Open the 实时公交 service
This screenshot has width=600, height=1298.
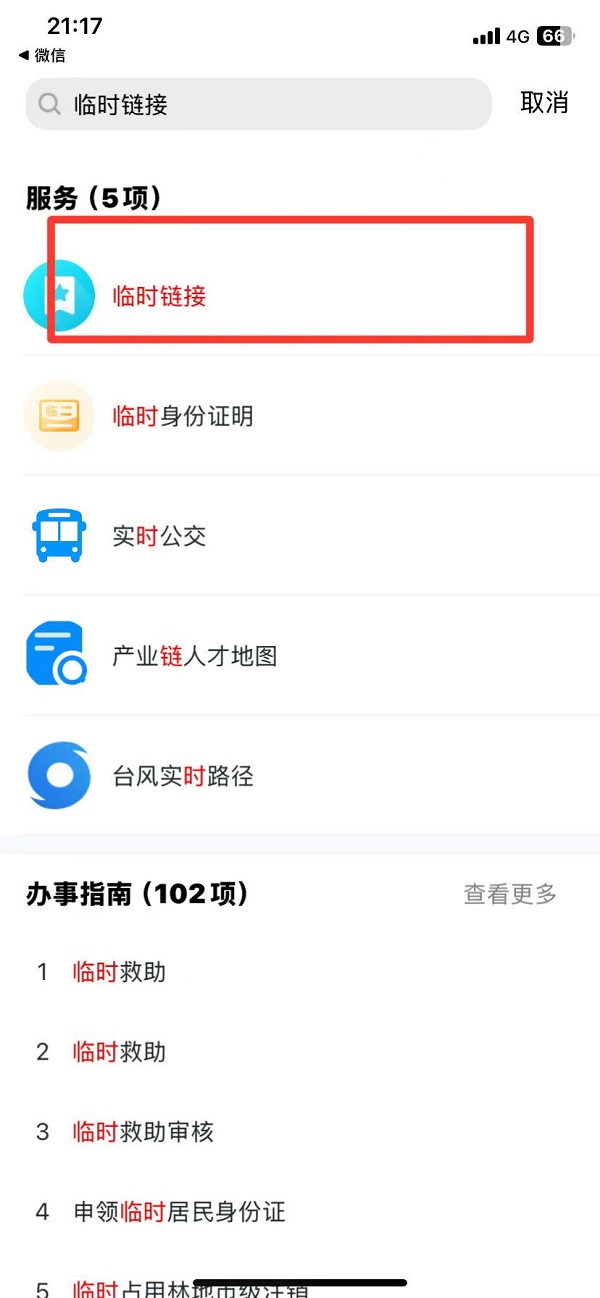click(x=158, y=536)
